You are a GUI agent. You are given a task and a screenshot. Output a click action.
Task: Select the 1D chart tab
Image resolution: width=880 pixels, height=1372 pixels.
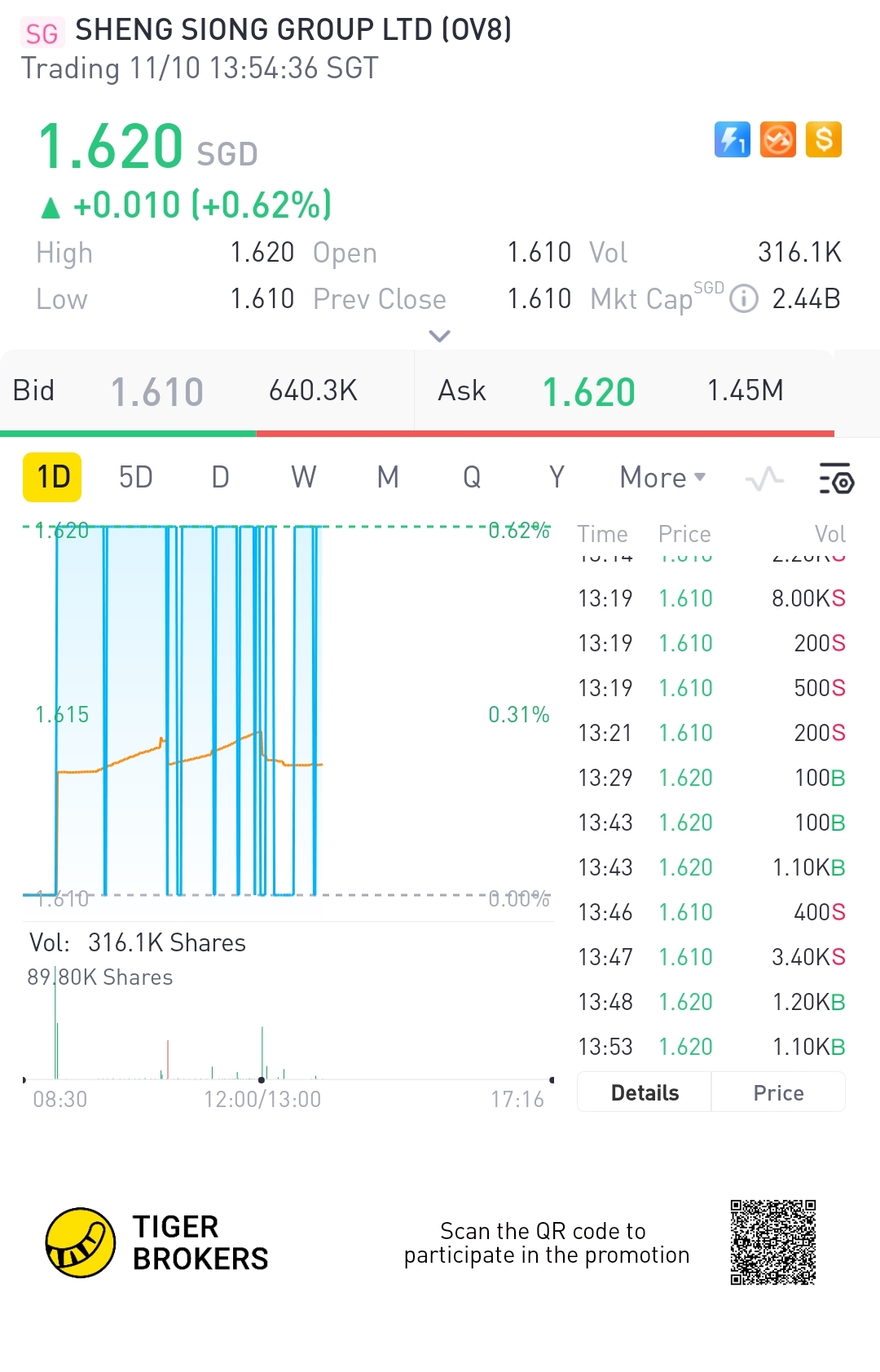click(52, 477)
